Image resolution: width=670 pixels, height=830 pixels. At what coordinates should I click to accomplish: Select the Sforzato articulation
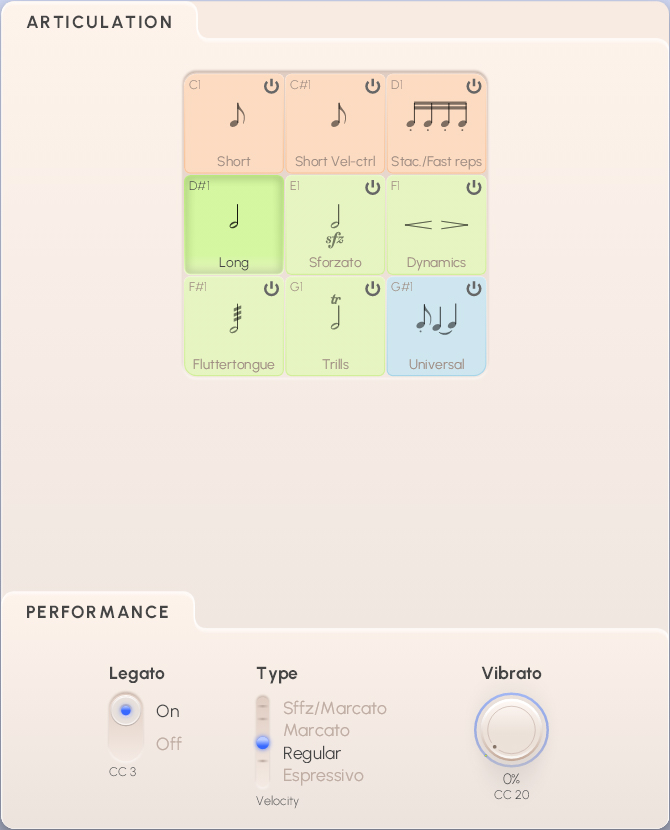pyautogui.click(x=335, y=226)
